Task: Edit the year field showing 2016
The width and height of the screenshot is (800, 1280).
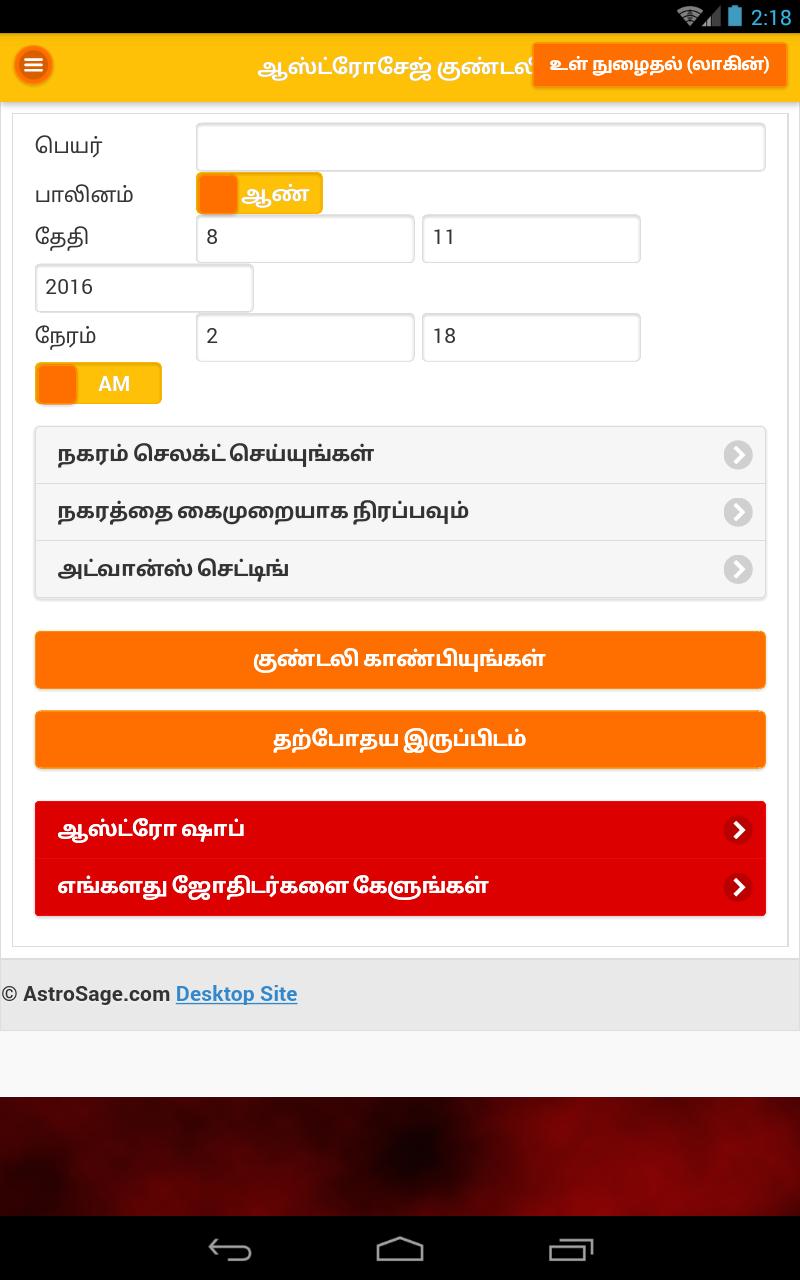Action: 144,288
